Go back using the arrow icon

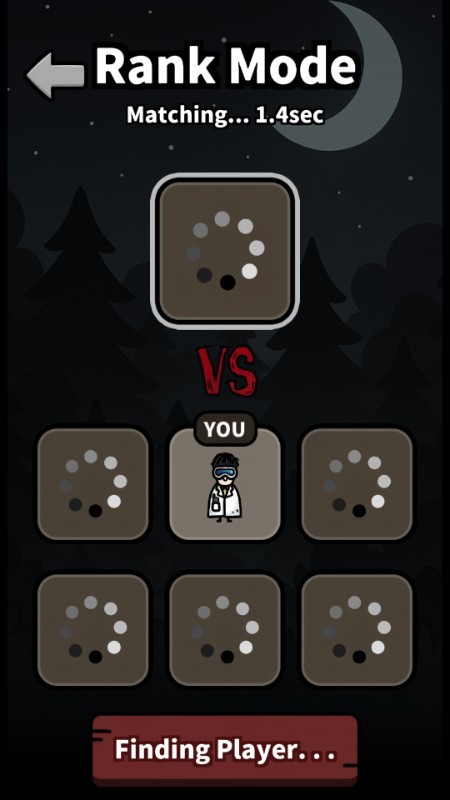point(56,75)
